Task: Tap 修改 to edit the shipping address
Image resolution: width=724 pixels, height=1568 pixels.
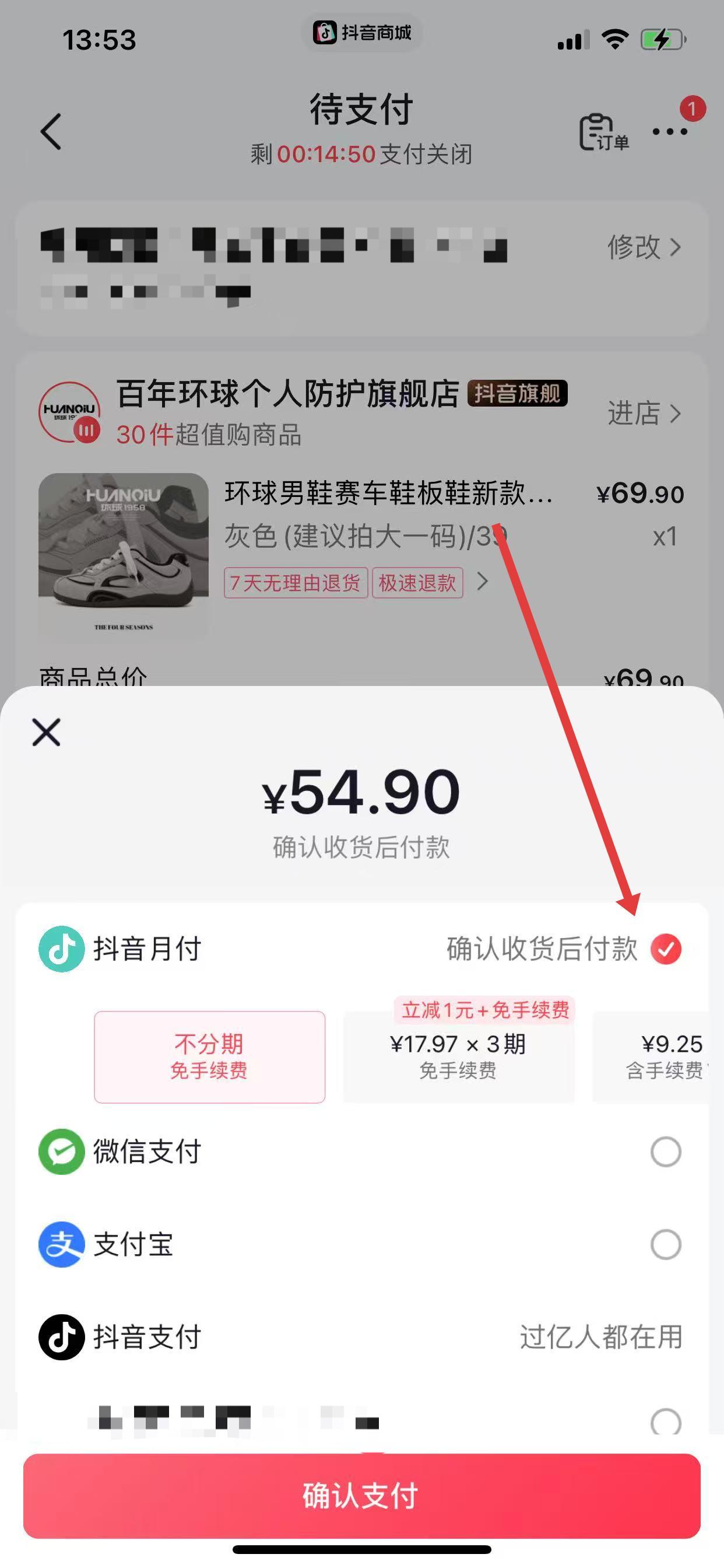Action: tap(643, 247)
